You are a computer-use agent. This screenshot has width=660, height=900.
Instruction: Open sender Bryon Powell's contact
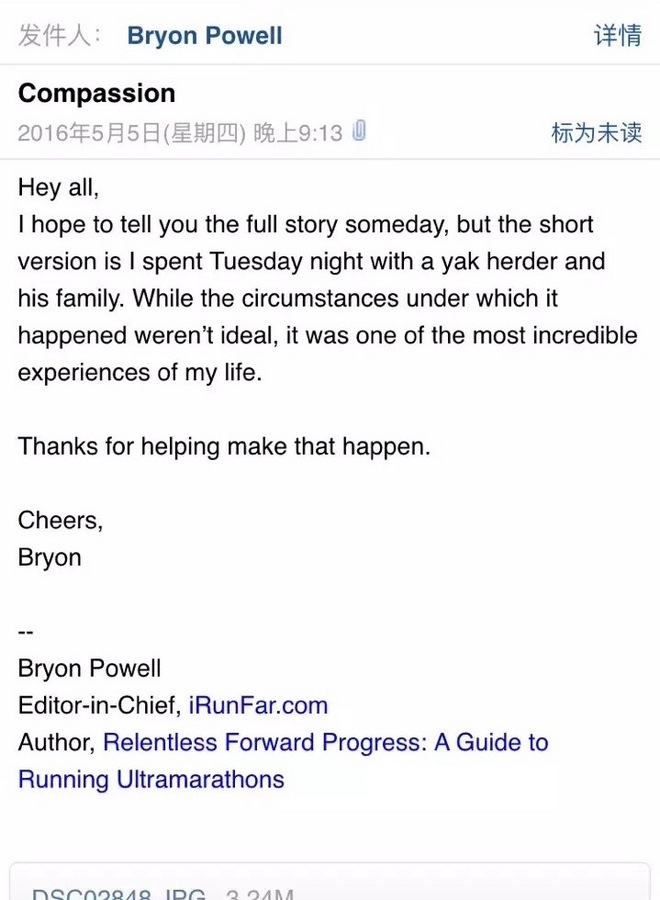pyautogui.click(x=204, y=36)
